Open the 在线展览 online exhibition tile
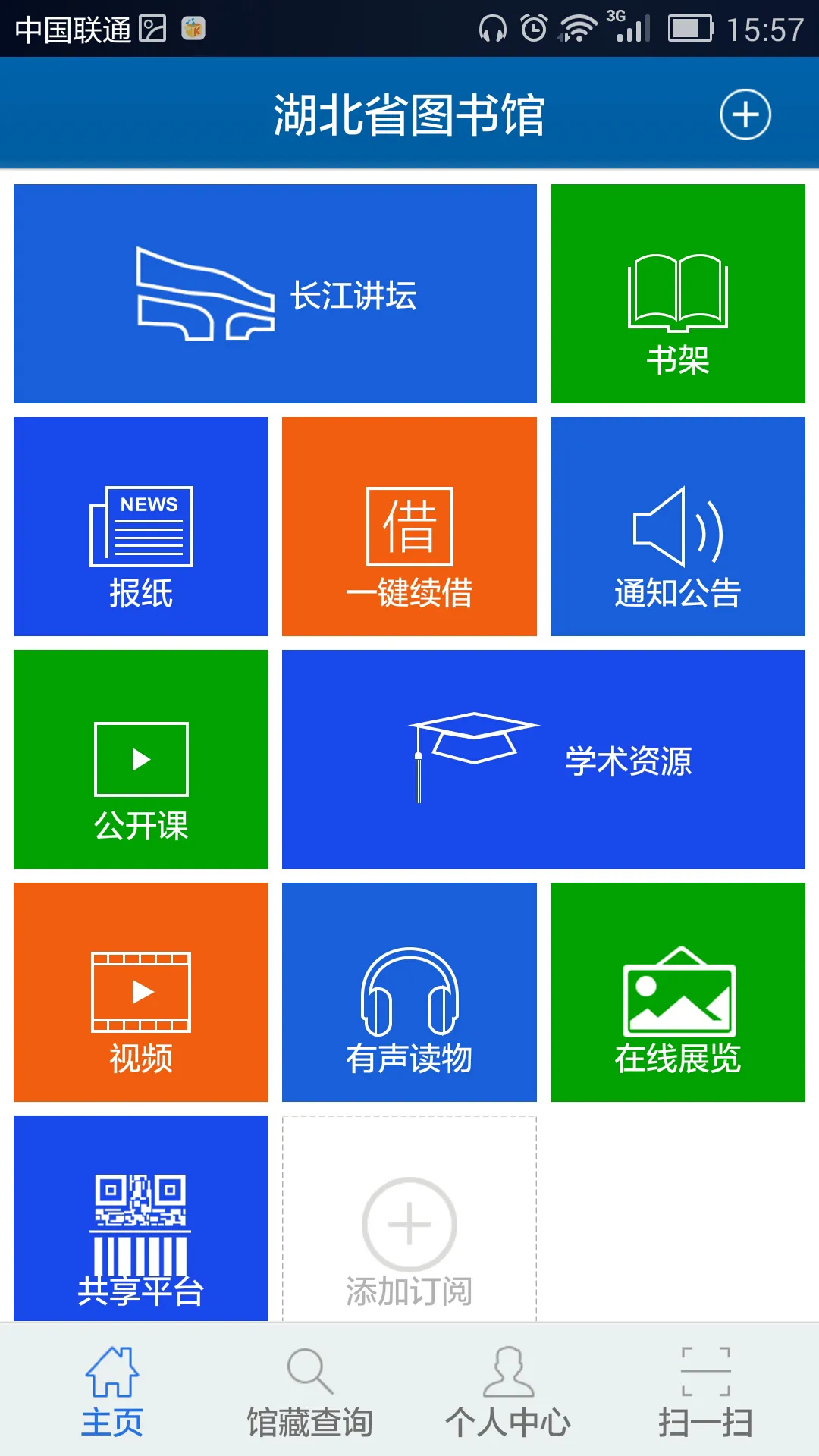 (679, 993)
